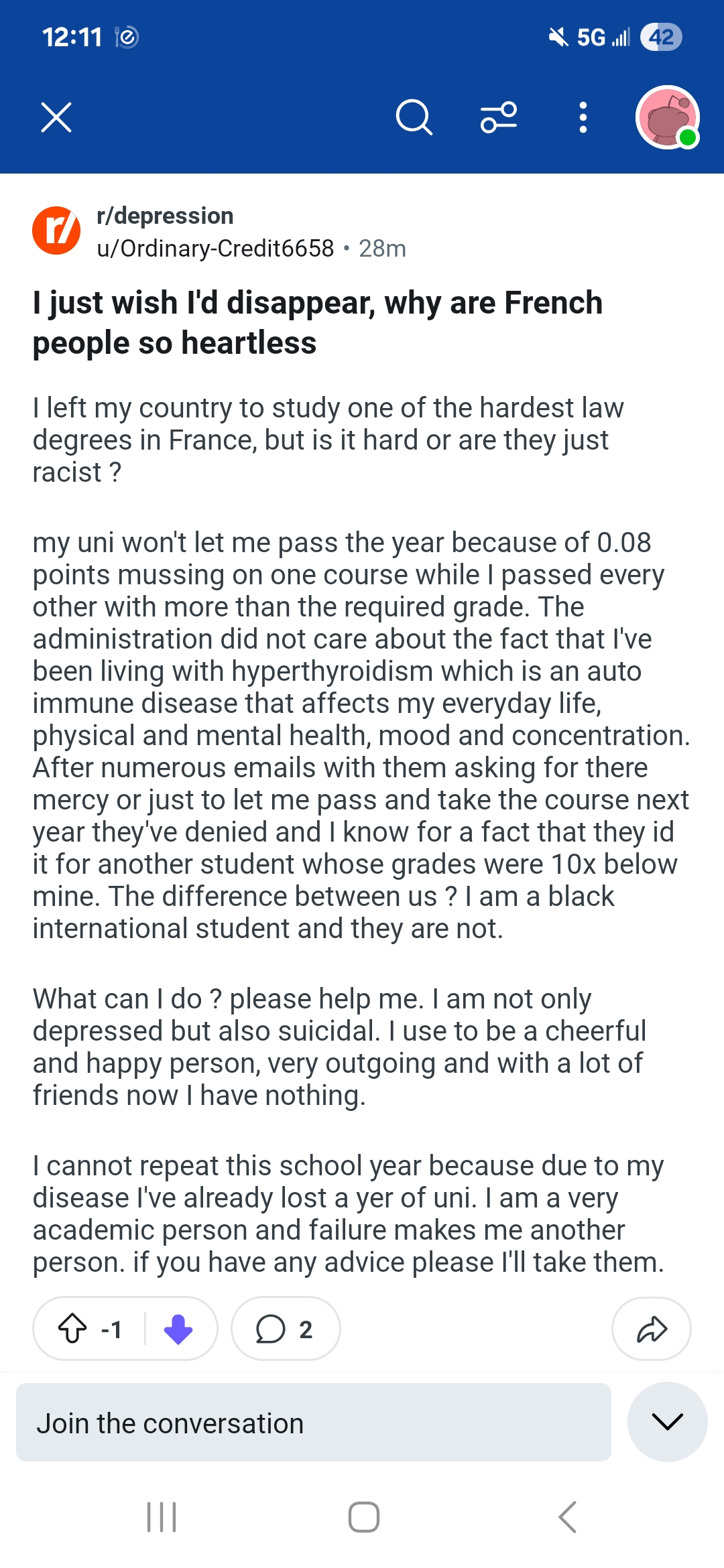Viewport: 724px width, 1568px height.
Task: Open recent apps from navigation bar
Action: click(x=162, y=1517)
